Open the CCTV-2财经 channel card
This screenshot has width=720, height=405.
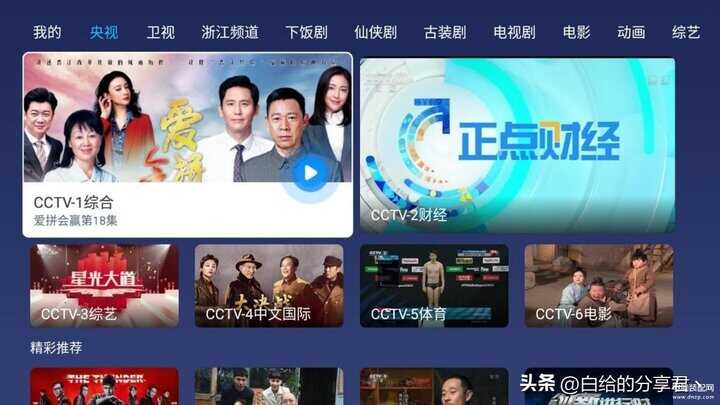pos(517,144)
